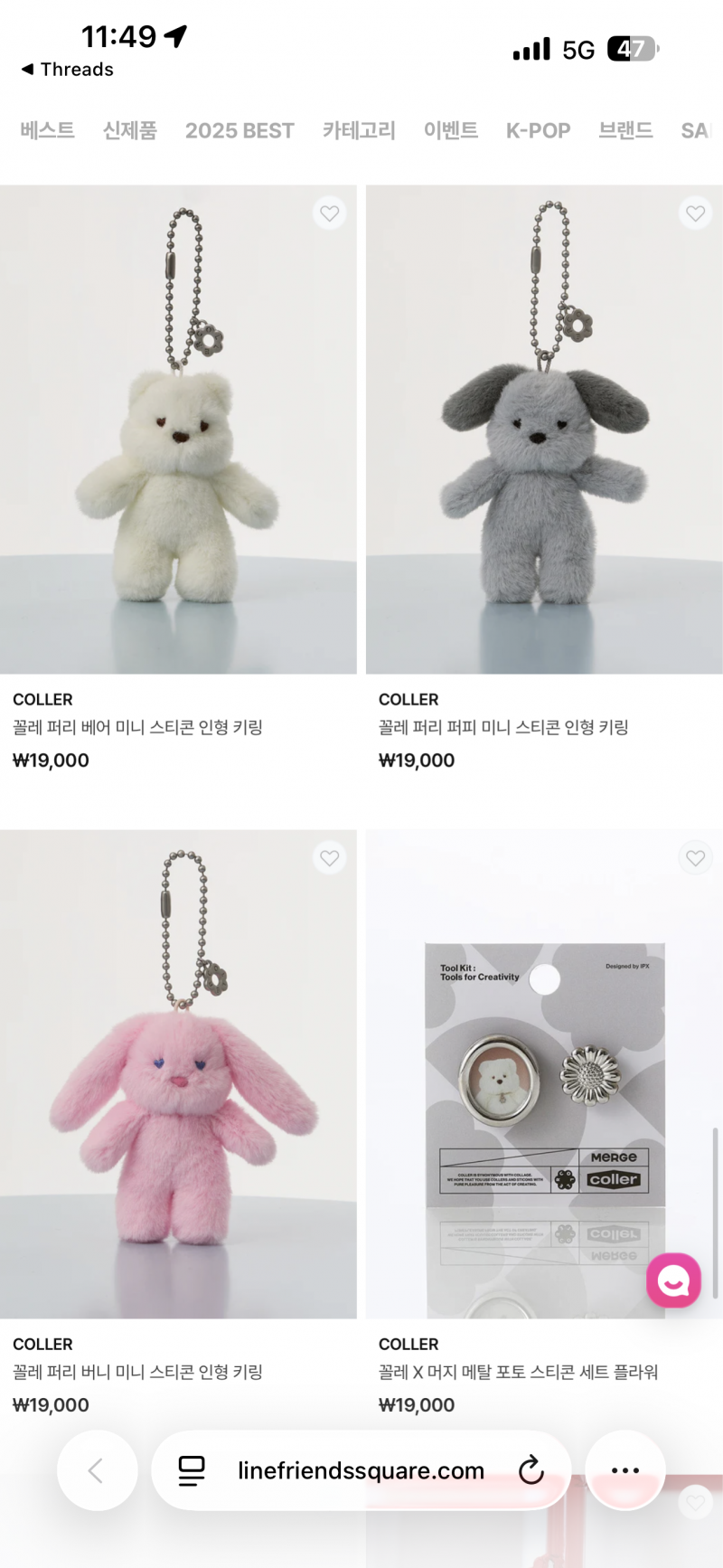This screenshot has height=1568, width=723.
Task: Open the 신제품 tab
Action: pos(129,130)
